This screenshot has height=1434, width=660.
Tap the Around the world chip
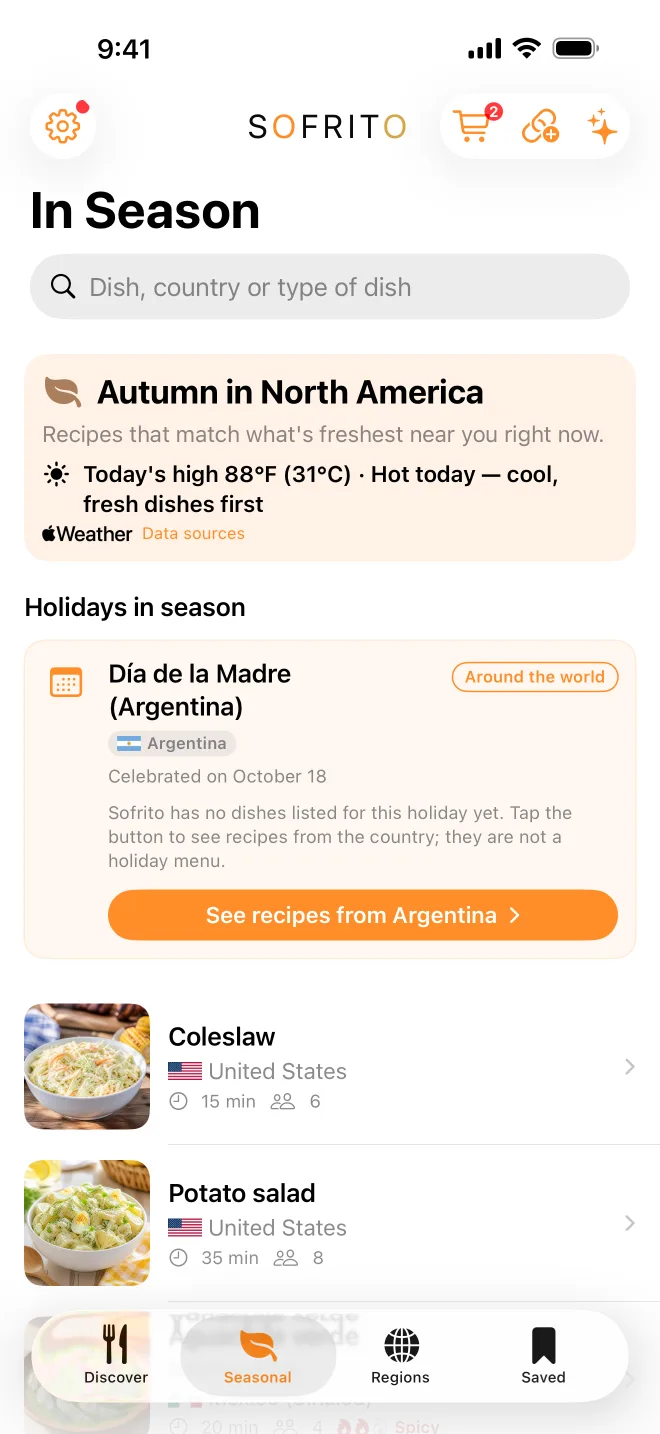535,677
